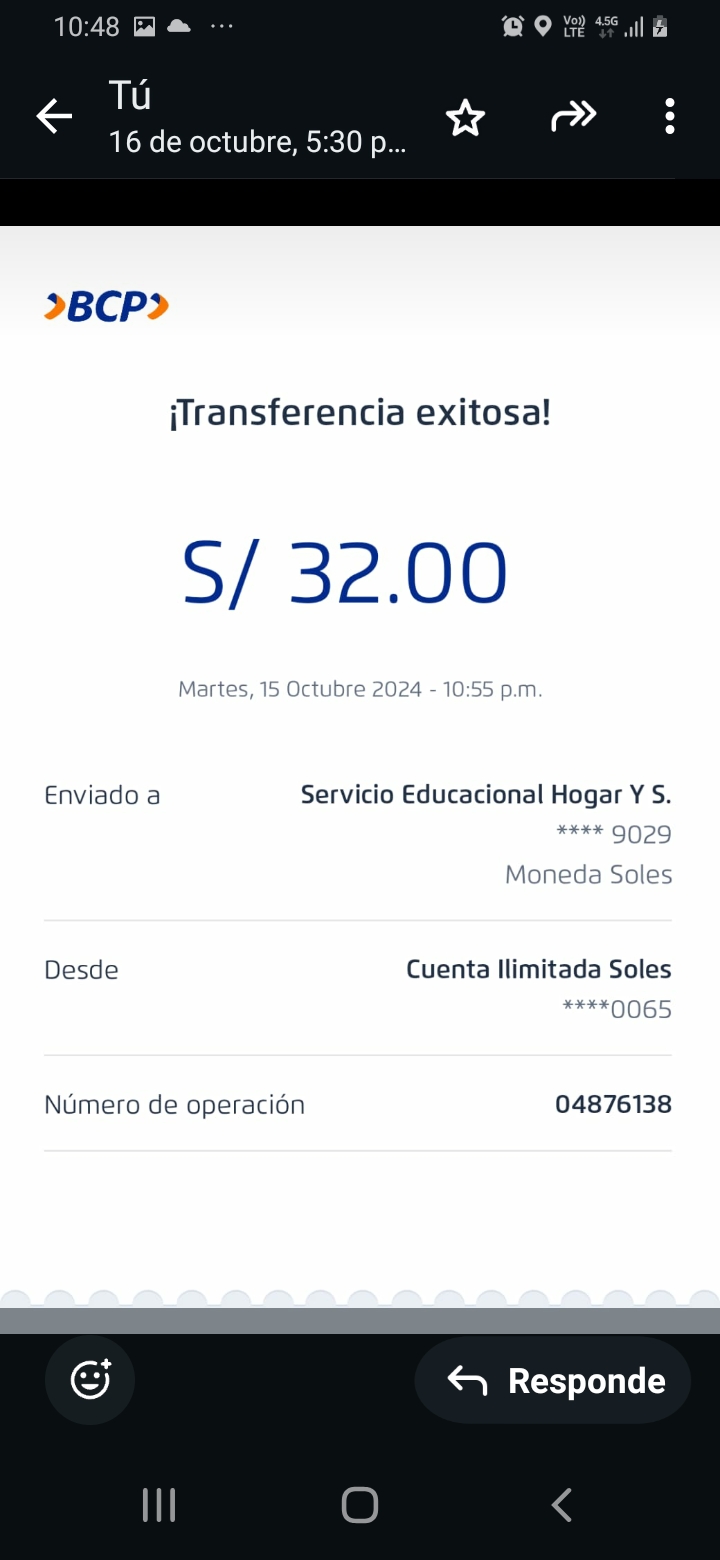Viewport: 720px width, 1560px height.
Task: Forward this image
Action: pos(573,117)
